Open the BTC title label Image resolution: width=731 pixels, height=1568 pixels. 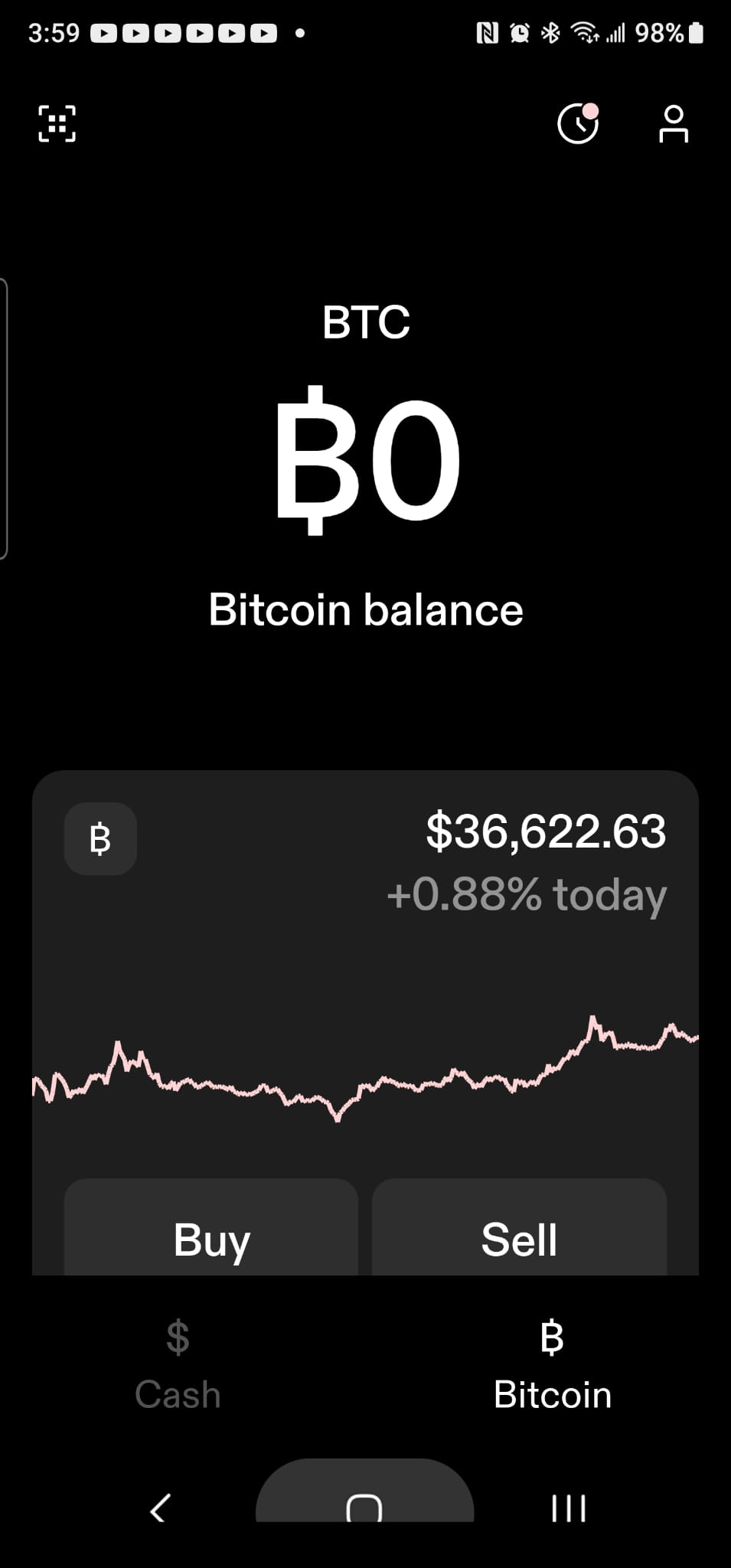[366, 322]
